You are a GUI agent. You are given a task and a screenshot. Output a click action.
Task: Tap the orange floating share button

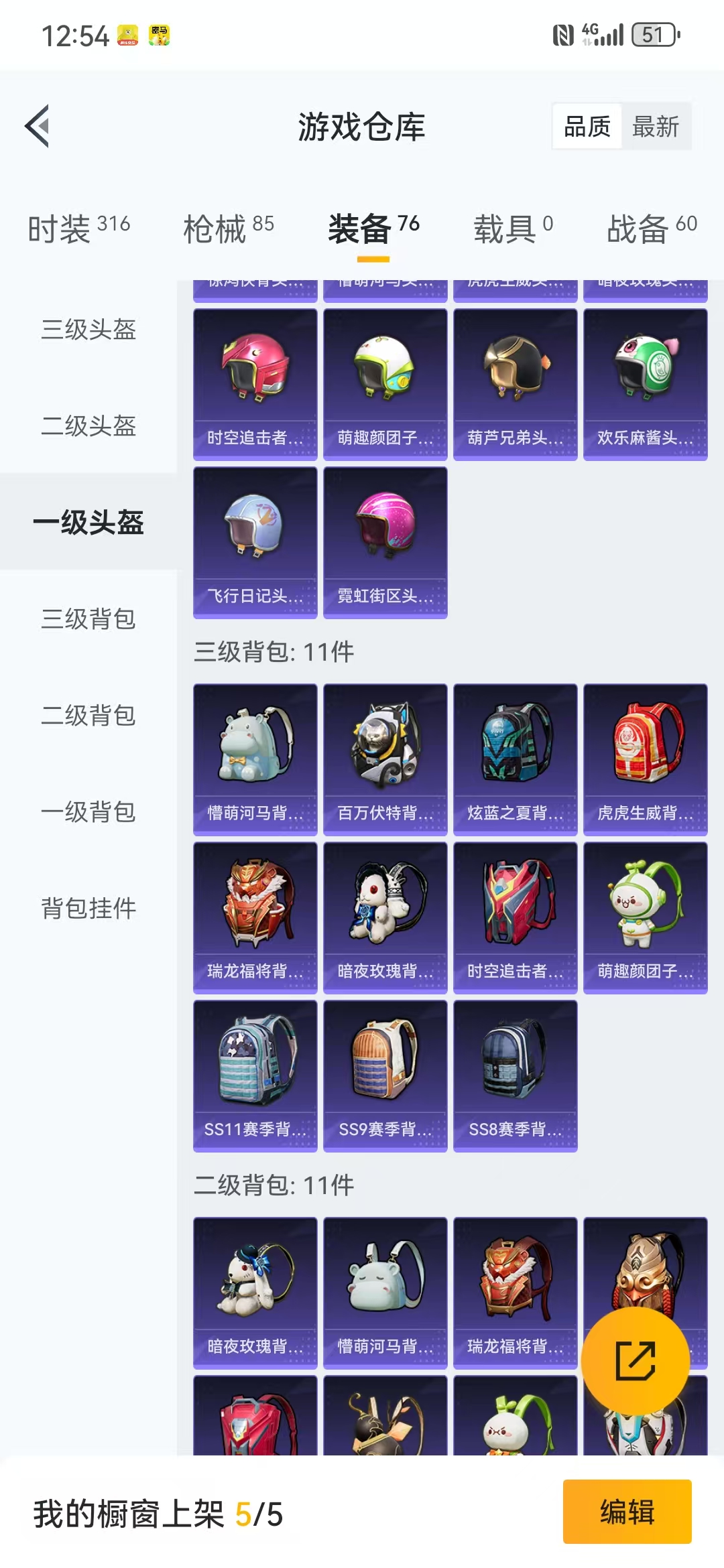(x=635, y=1361)
